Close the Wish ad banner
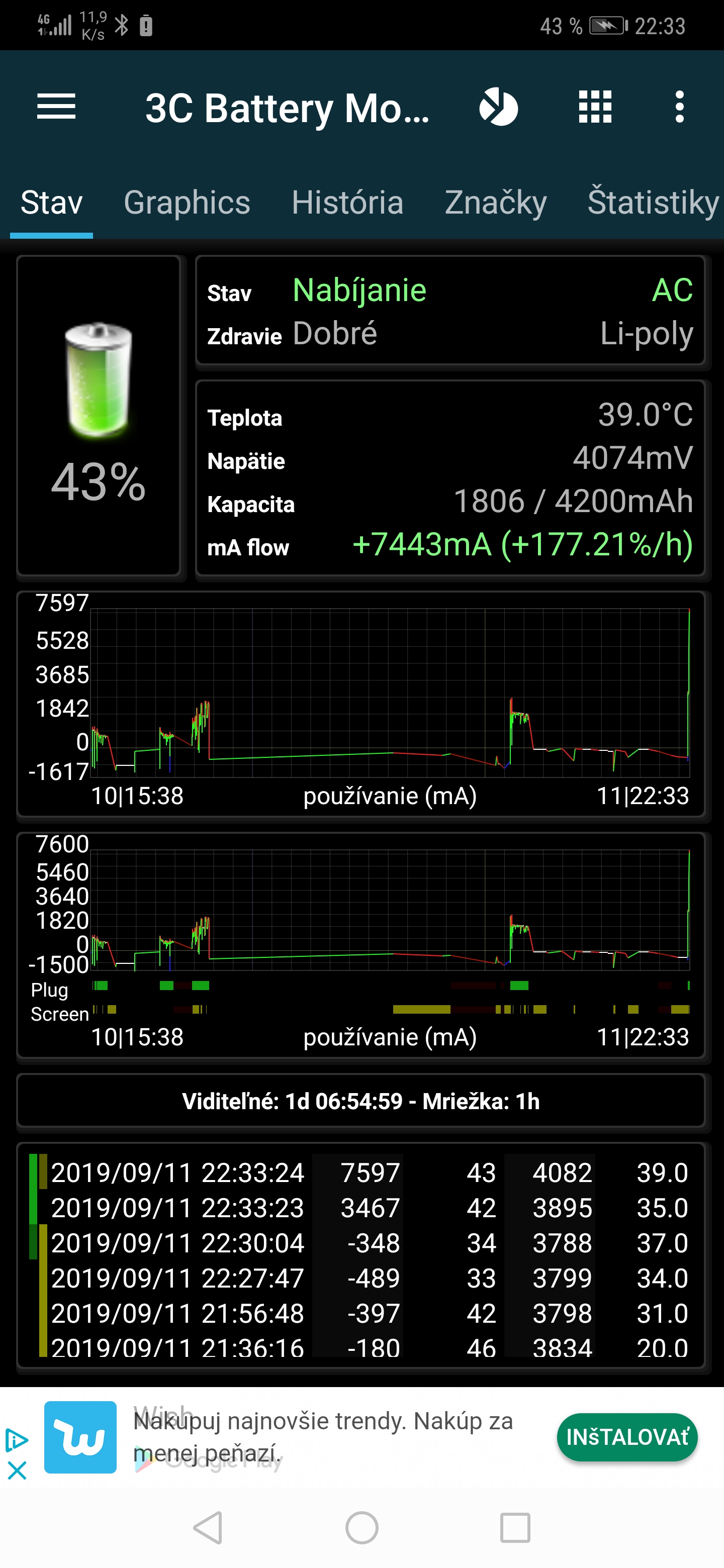 pos(17,1471)
